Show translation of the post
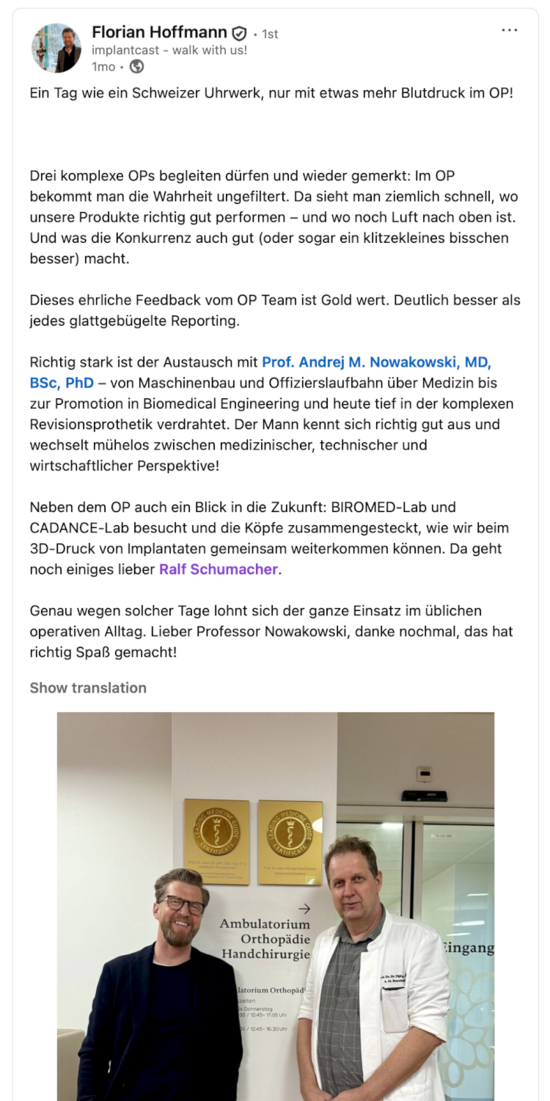 click(88, 688)
